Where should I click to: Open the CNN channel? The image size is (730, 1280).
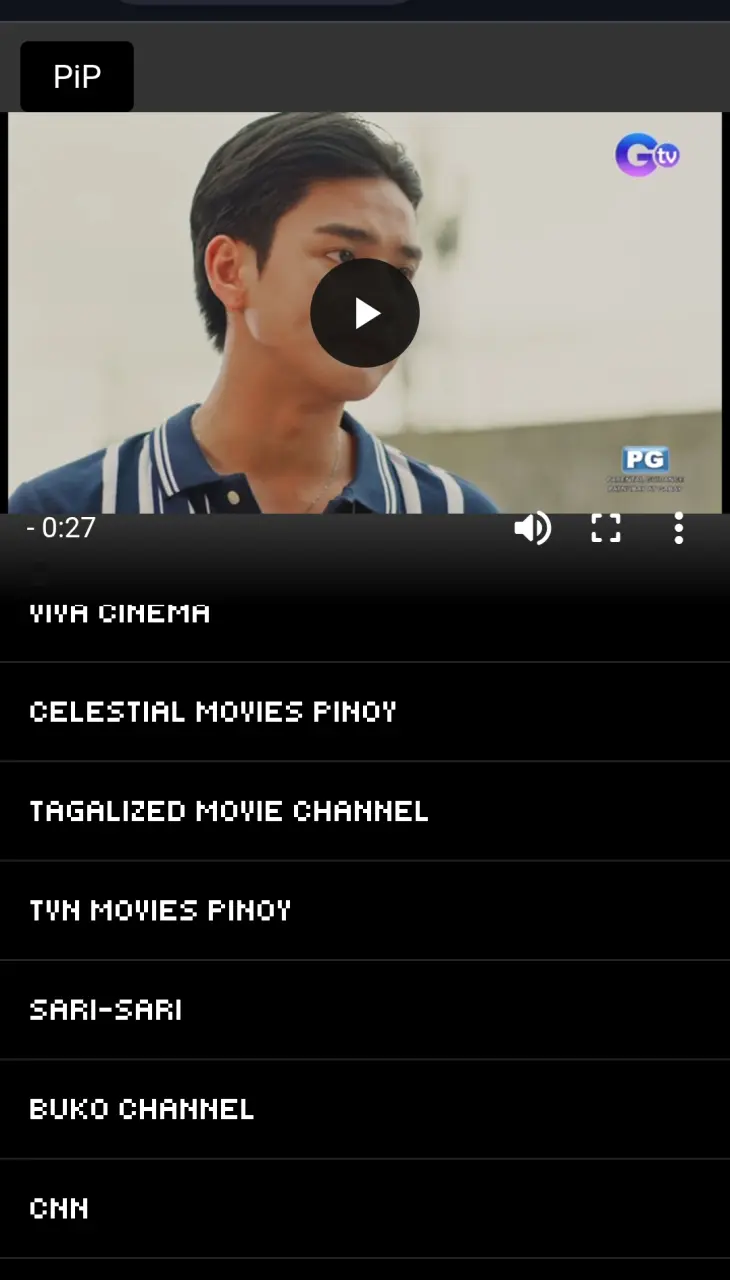click(365, 1208)
